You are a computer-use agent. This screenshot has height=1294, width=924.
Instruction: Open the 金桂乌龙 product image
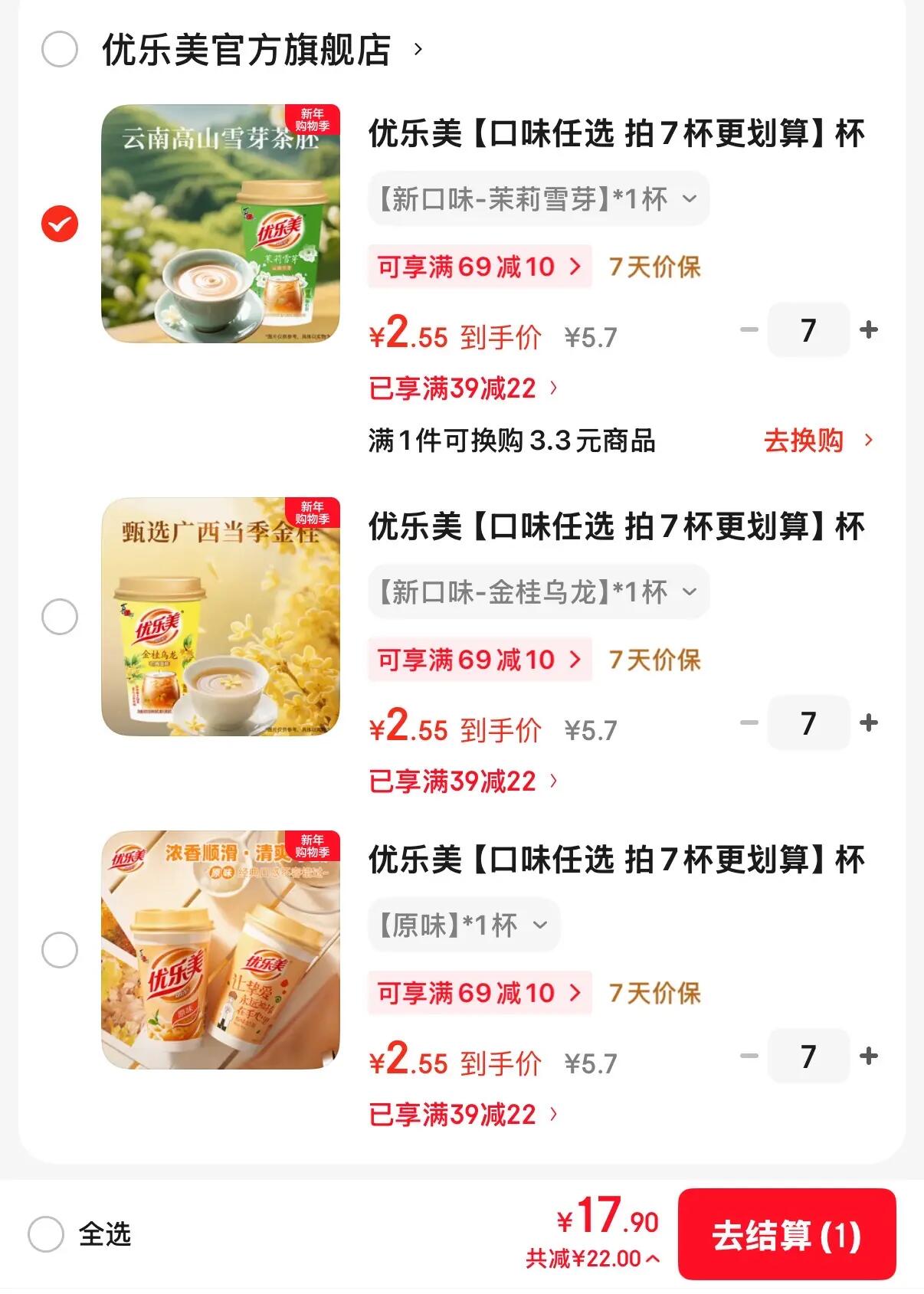point(221,617)
